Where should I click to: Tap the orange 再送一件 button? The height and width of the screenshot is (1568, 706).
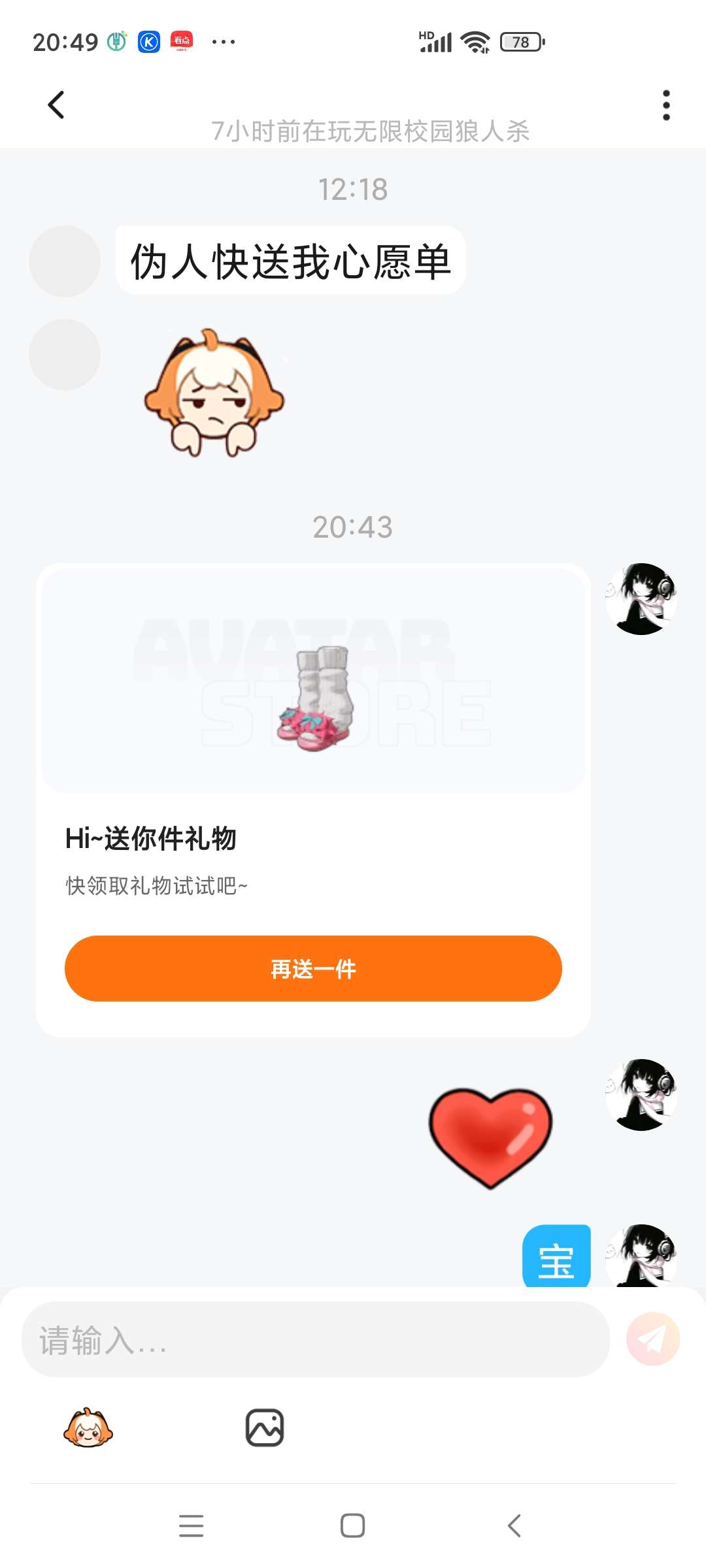pos(313,968)
